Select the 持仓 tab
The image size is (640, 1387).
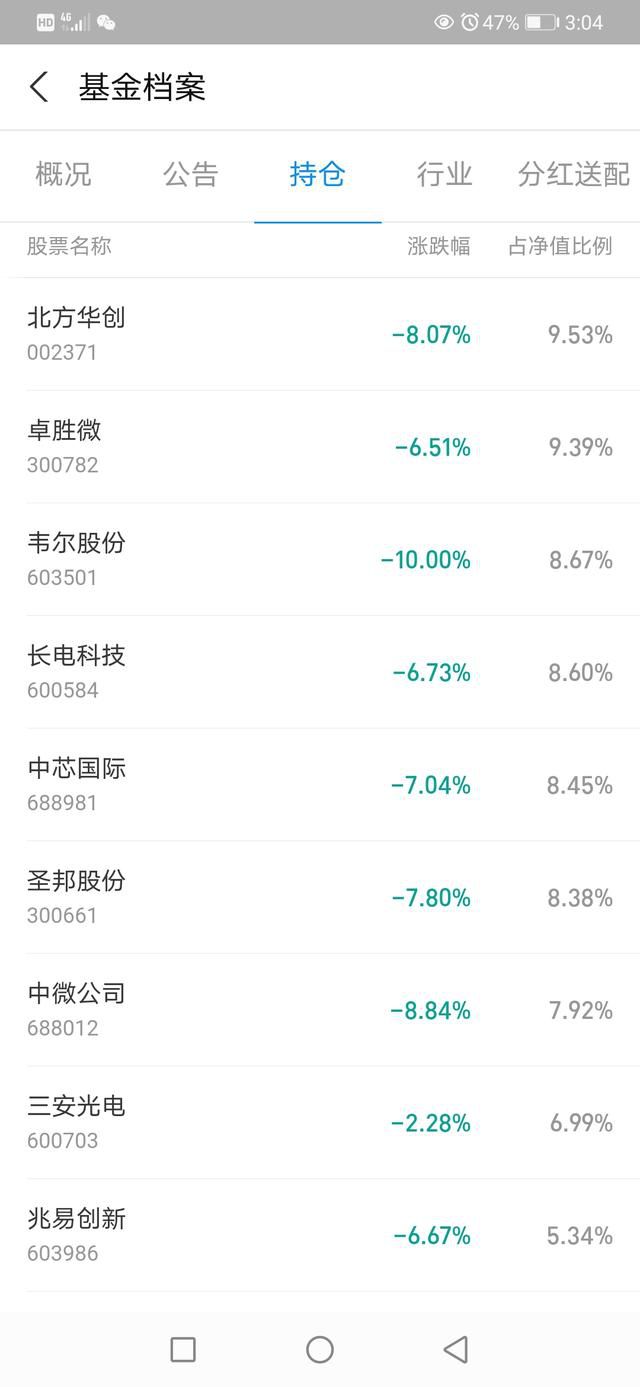[x=317, y=175]
